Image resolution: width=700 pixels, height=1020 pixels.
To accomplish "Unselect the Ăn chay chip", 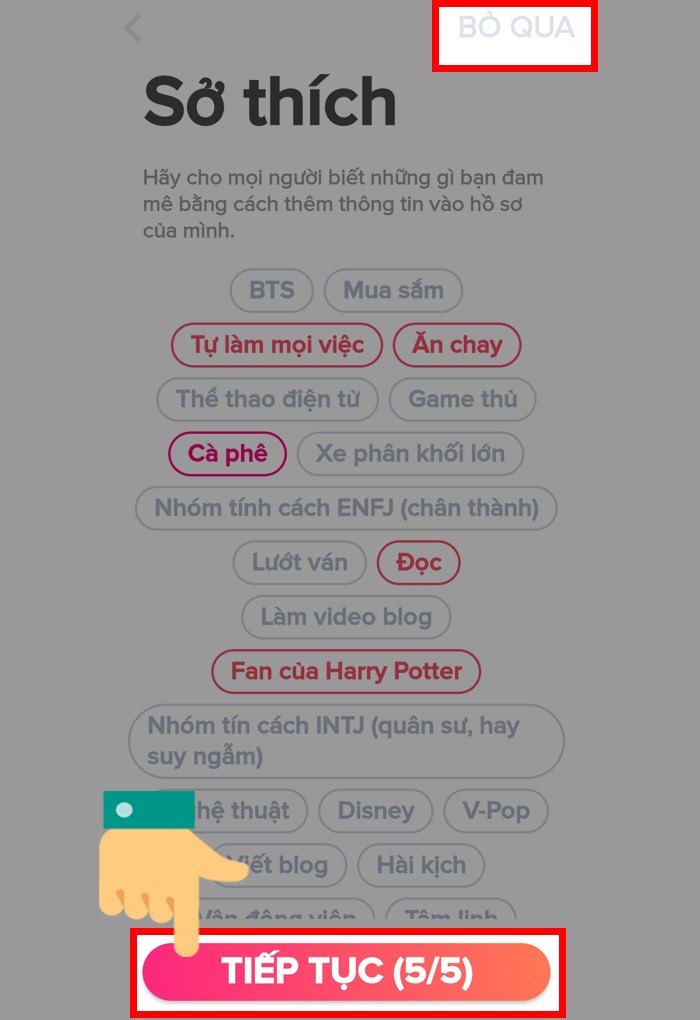I will pyautogui.click(x=457, y=345).
